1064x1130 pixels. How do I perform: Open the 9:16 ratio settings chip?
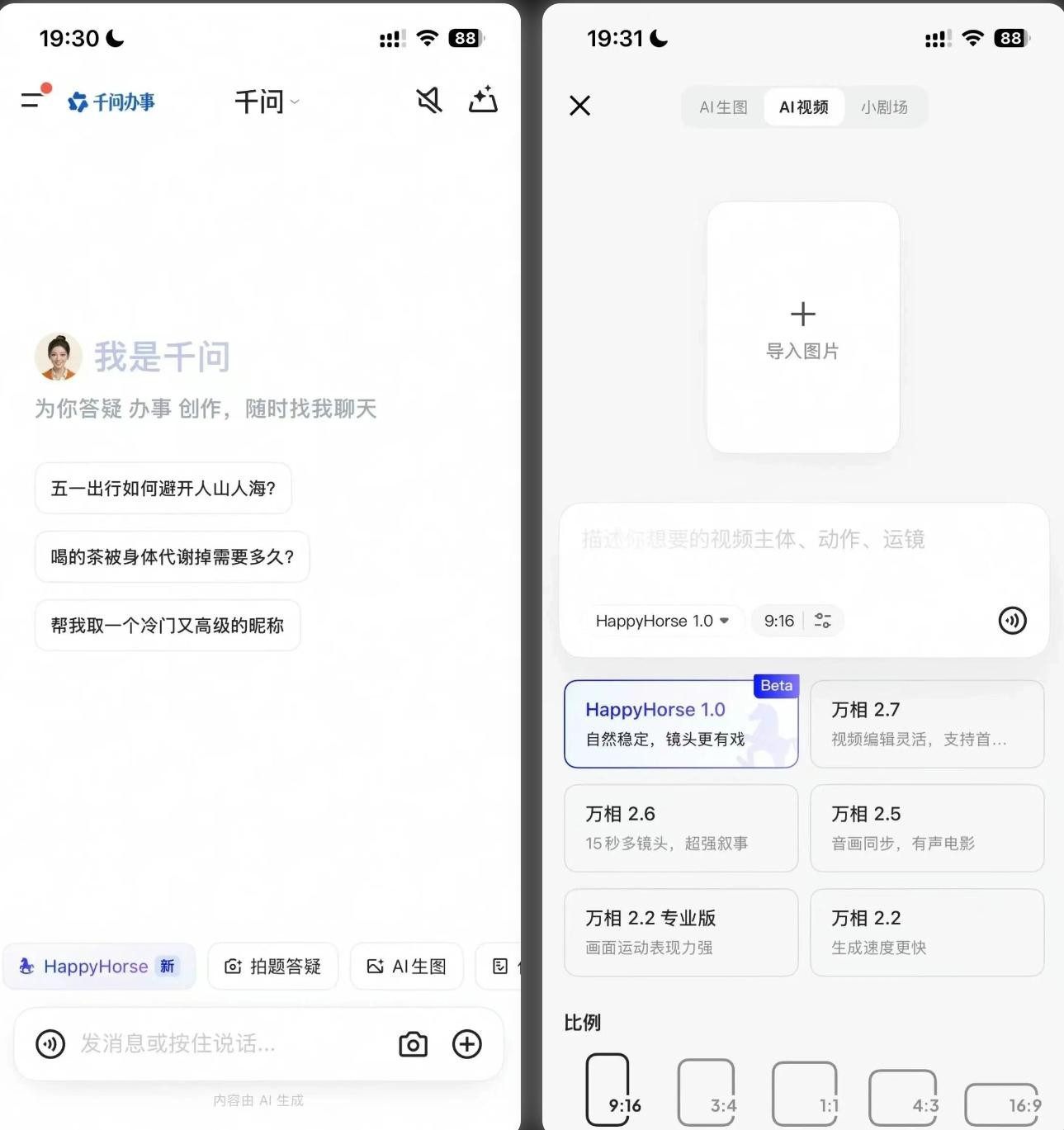tap(797, 621)
